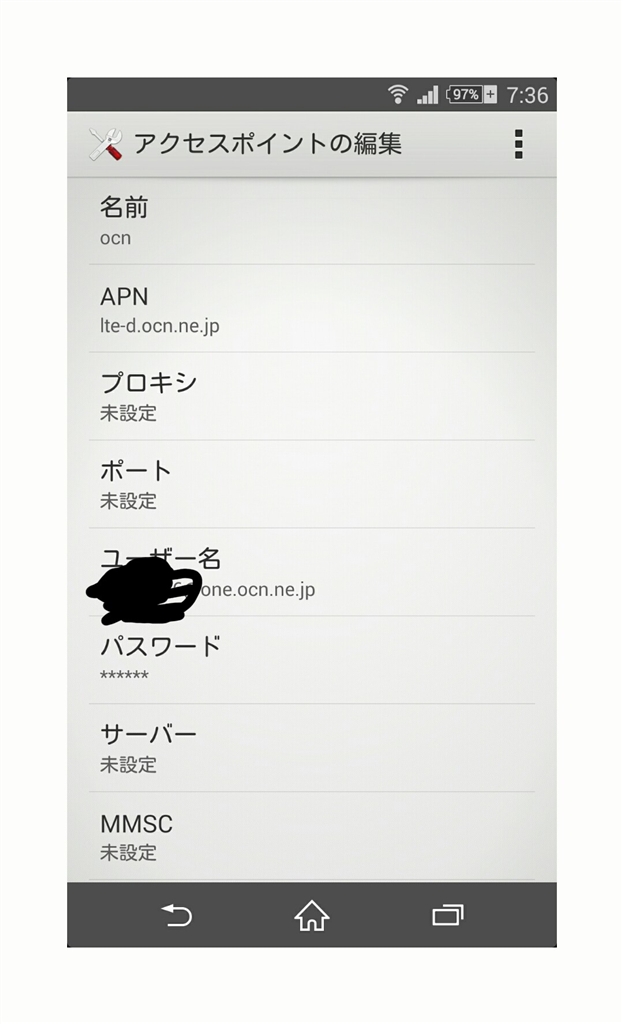The width and height of the screenshot is (623, 1024).
Task: Change the パスワード entry
Action: (311, 660)
